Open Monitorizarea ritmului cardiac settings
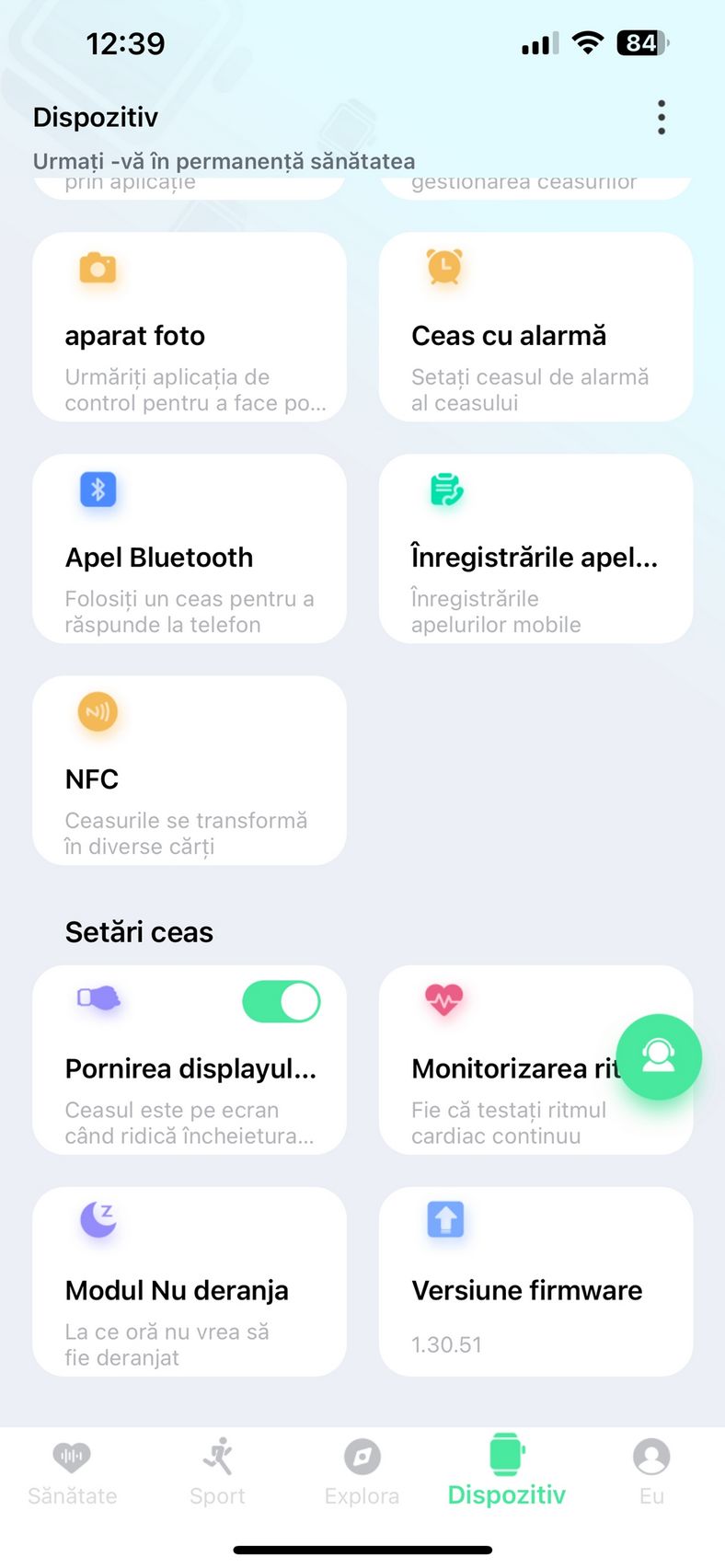725x1568 pixels. click(535, 1059)
